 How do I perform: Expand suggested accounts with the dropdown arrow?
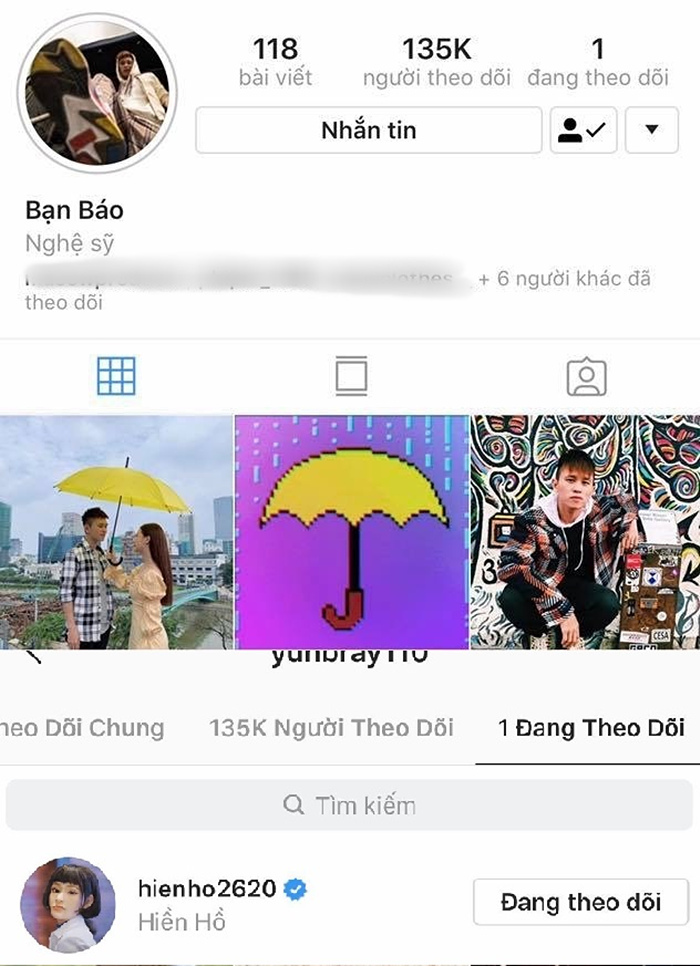(x=651, y=131)
